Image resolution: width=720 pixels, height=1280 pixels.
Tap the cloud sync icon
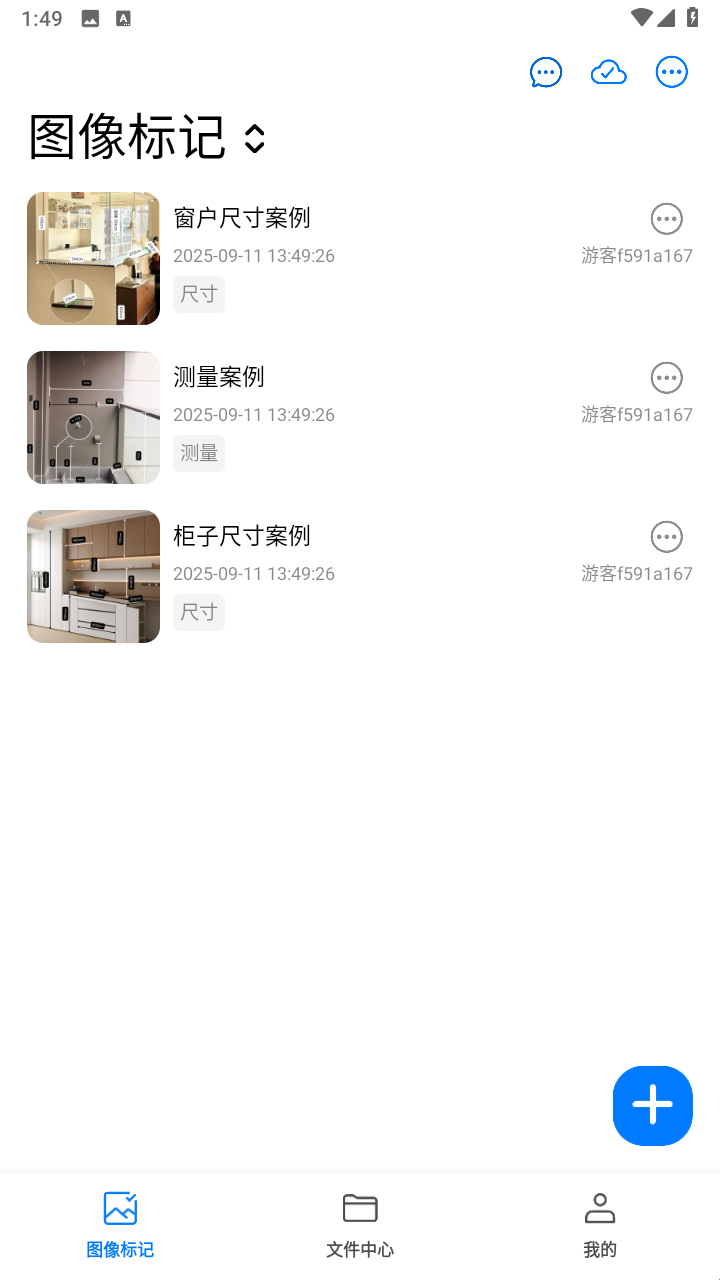click(608, 72)
